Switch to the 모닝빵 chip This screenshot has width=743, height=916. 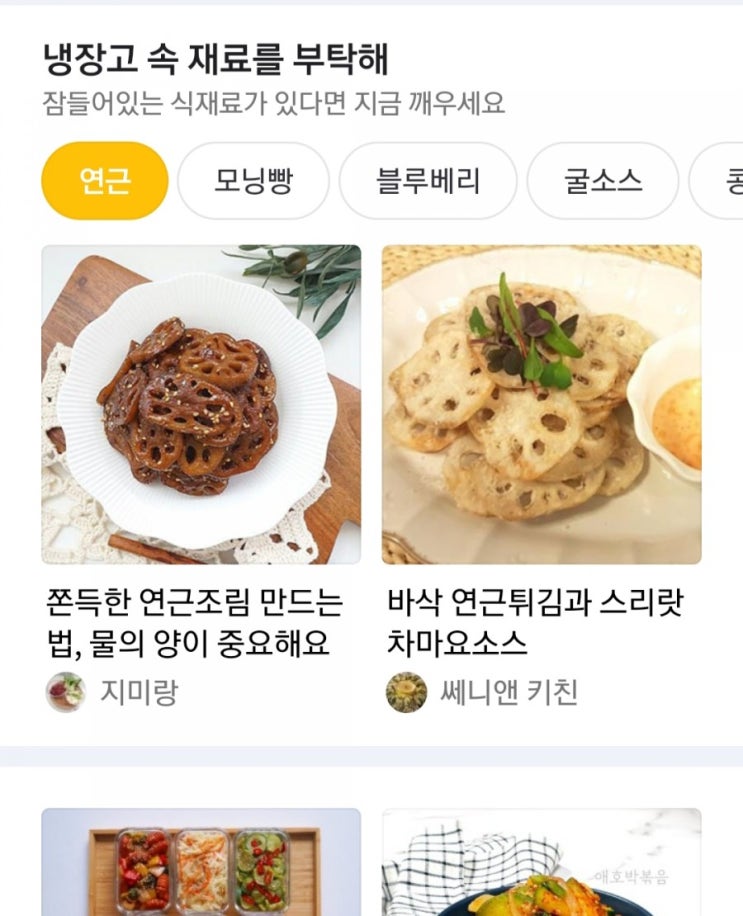click(253, 181)
